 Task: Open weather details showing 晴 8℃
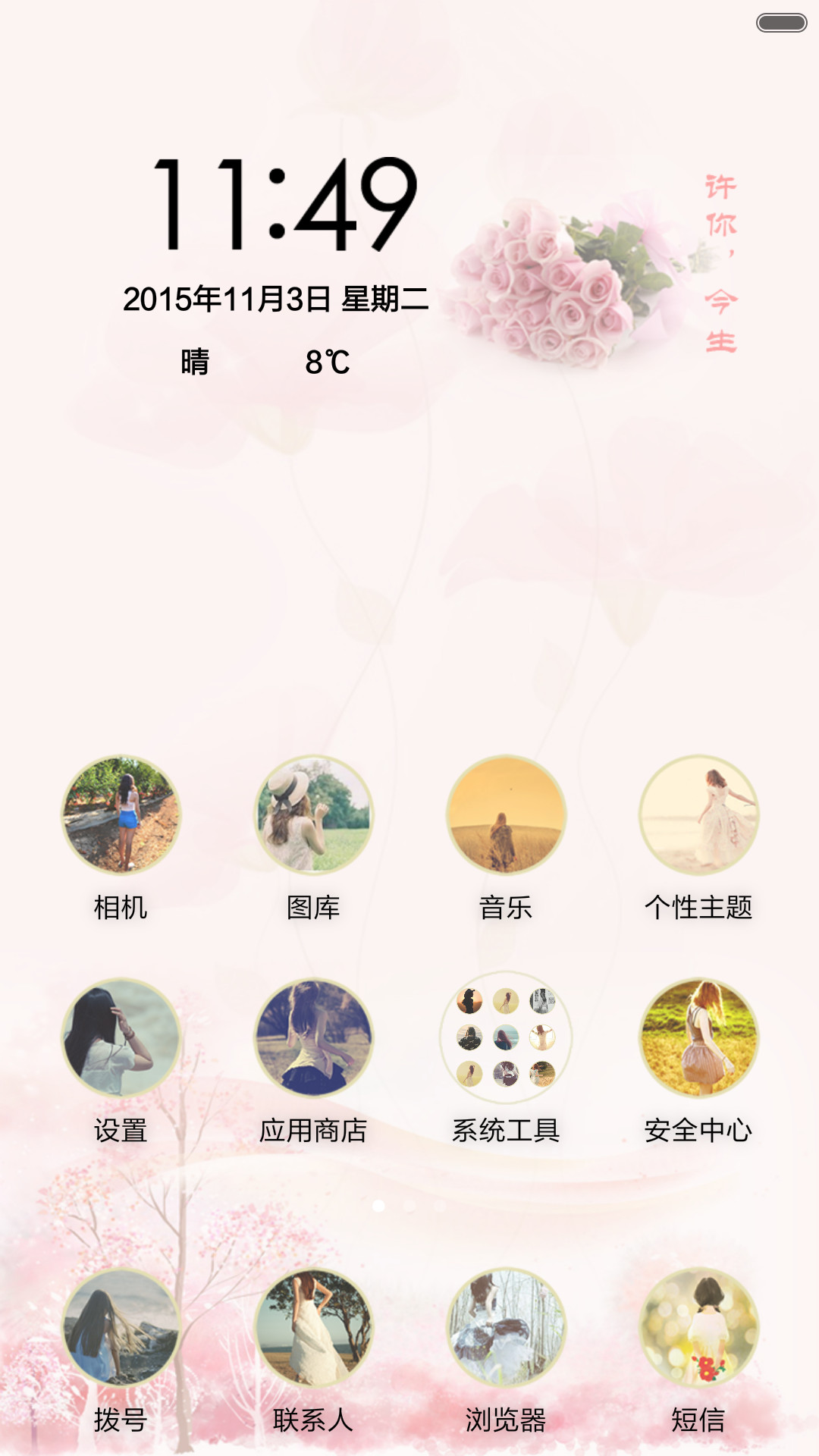pyautogui.click(x=265, y=362)
